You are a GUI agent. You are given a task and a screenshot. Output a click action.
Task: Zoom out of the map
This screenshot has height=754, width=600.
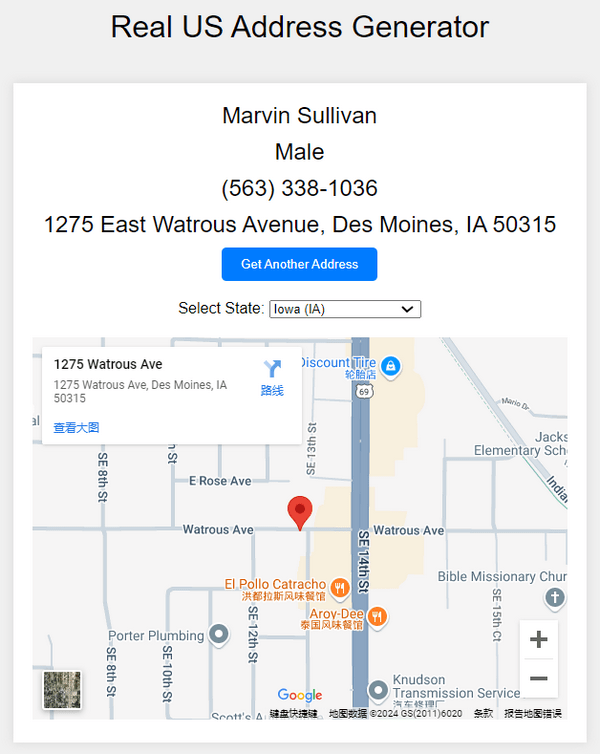coord(538,679)
